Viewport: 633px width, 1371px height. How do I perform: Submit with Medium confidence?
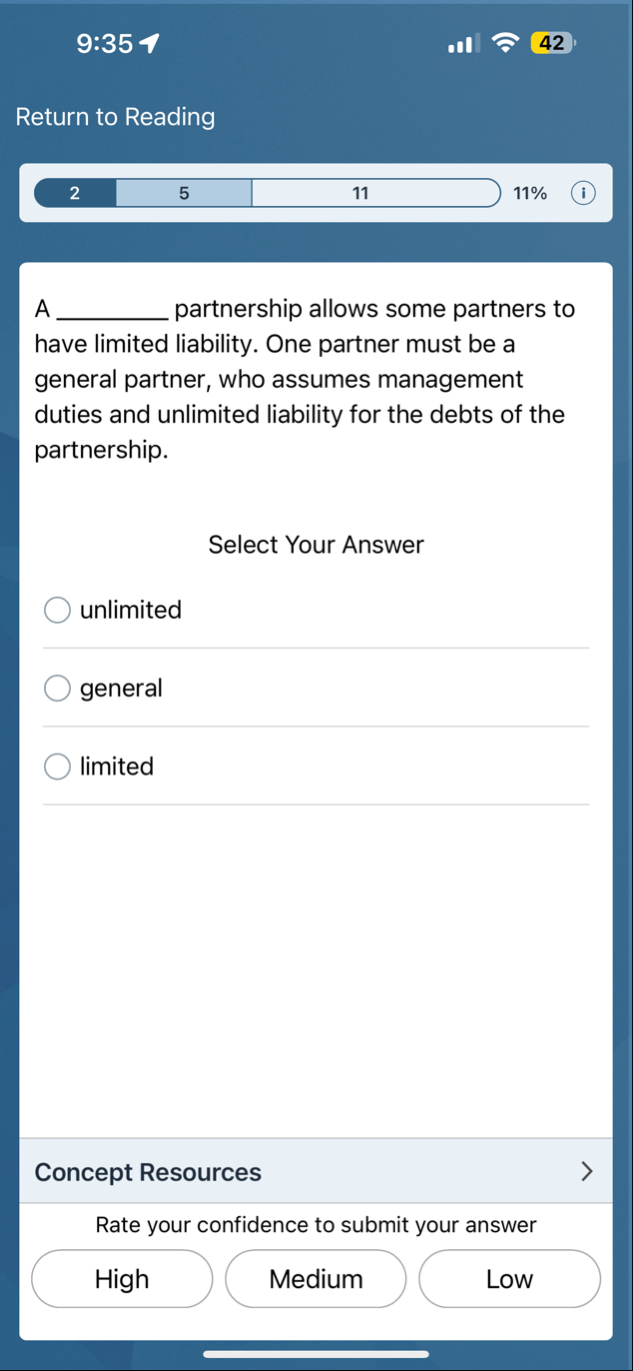click(x=316, y=1279)
